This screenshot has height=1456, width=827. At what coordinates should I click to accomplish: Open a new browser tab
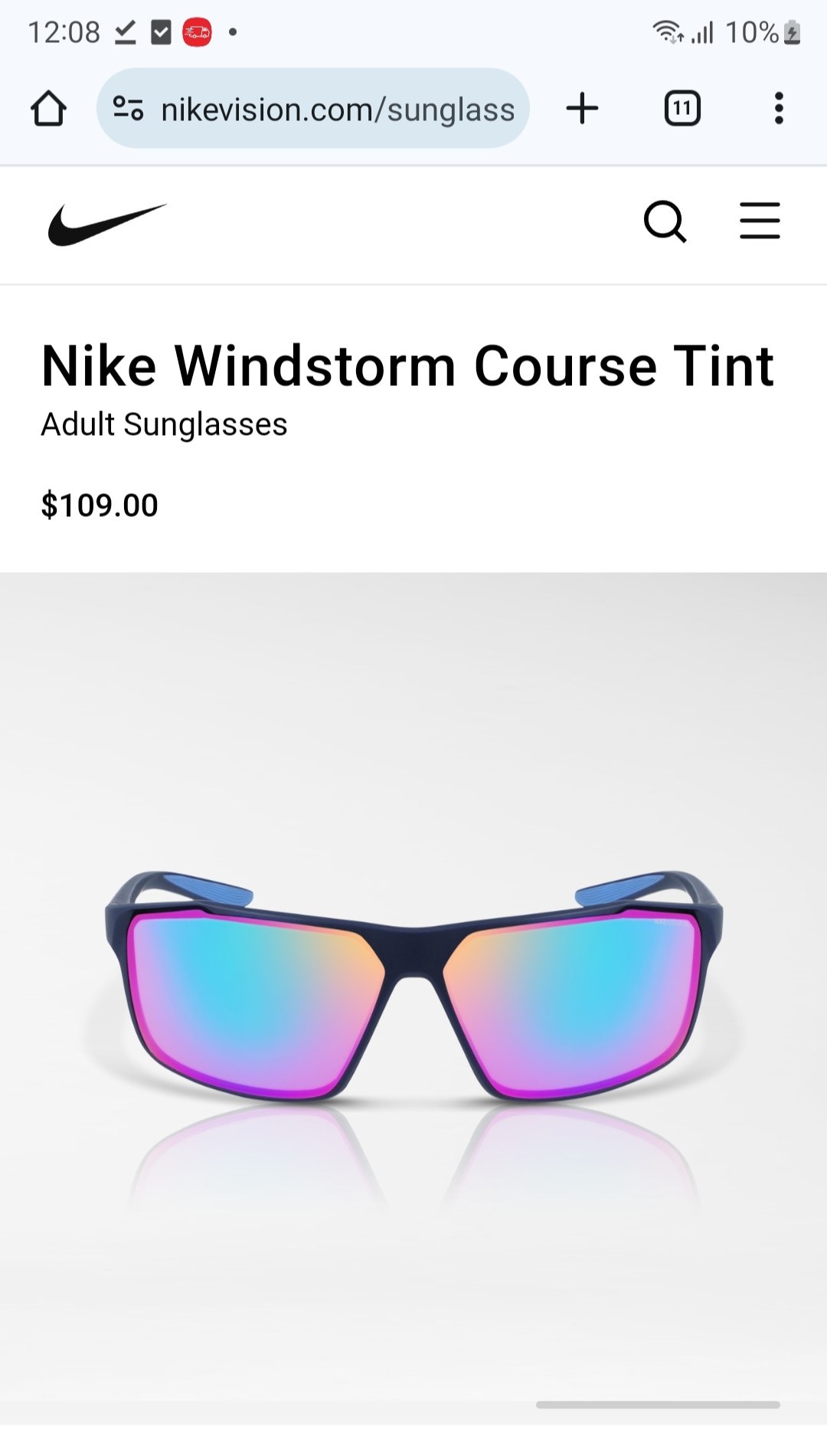pyautogui.click(x=582, y=108)
